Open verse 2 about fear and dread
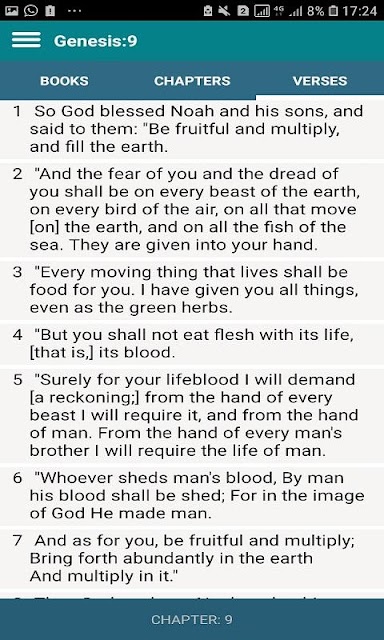The image size is (384, 640). [x=192, y=210]
